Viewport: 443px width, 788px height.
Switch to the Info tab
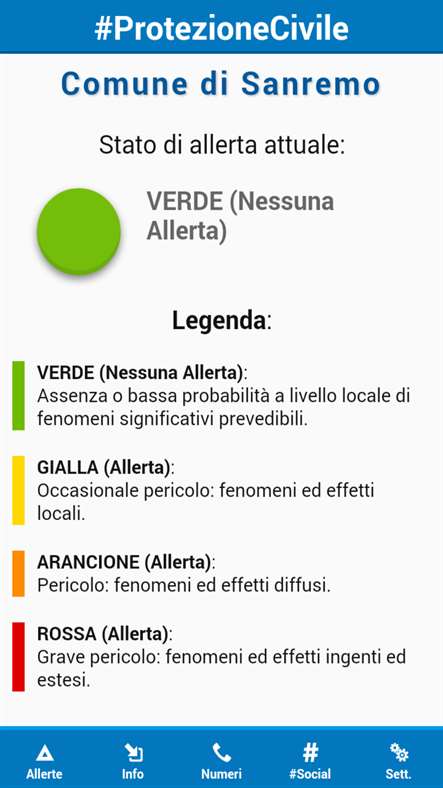[133, 759]
